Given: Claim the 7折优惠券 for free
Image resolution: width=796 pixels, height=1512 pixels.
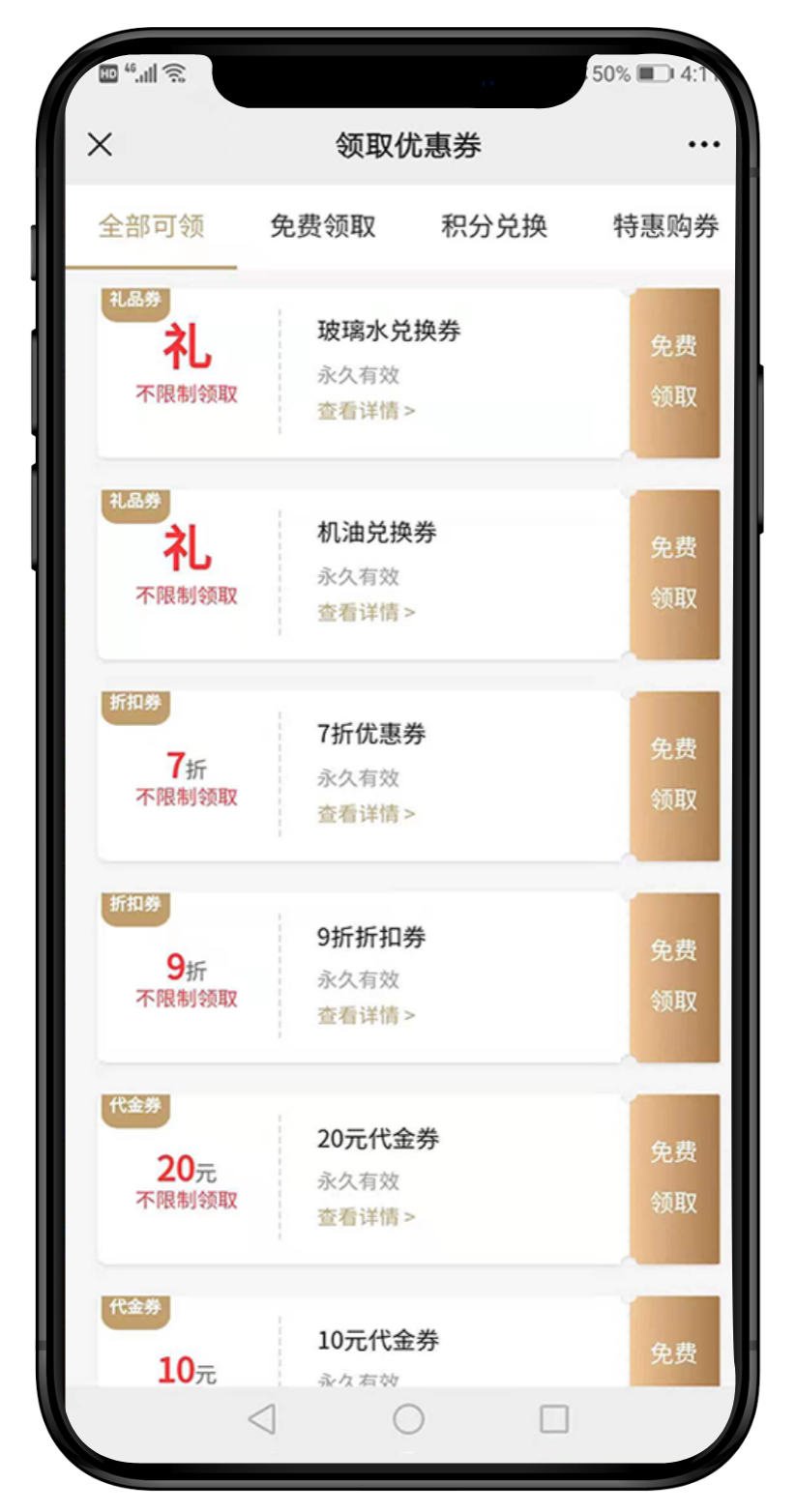Looking at the screenshot, I should (x=674, y=775).
